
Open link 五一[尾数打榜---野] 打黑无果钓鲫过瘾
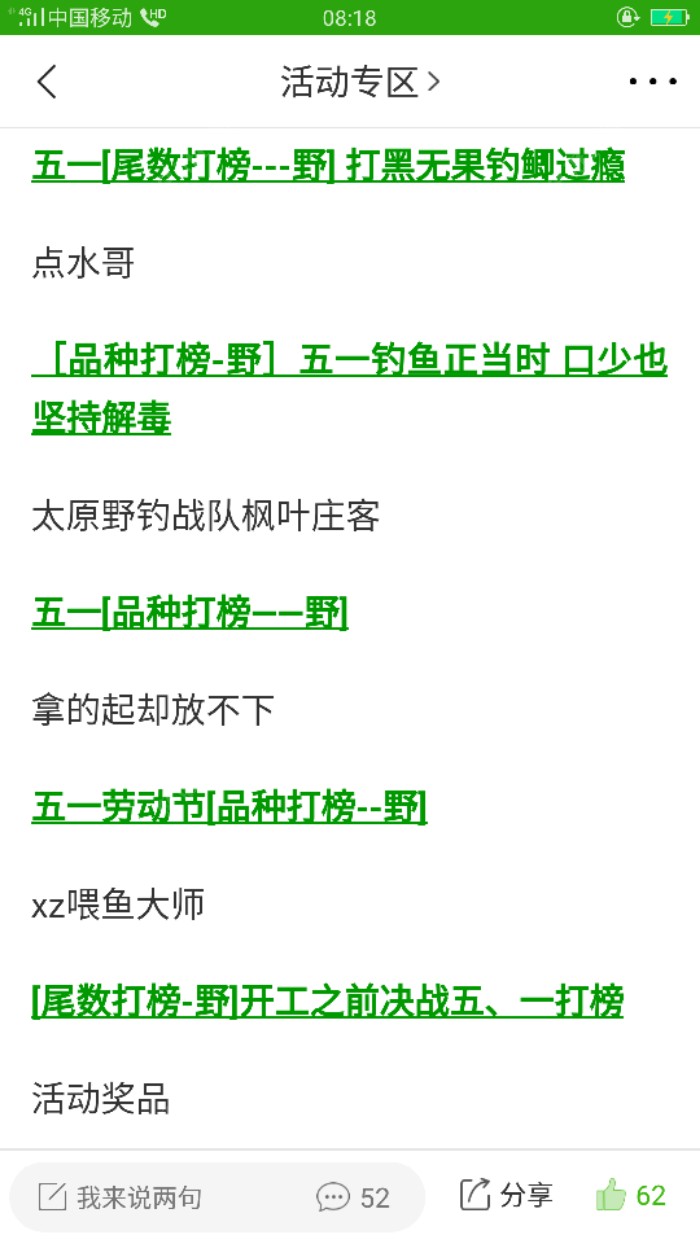(328, 166)
